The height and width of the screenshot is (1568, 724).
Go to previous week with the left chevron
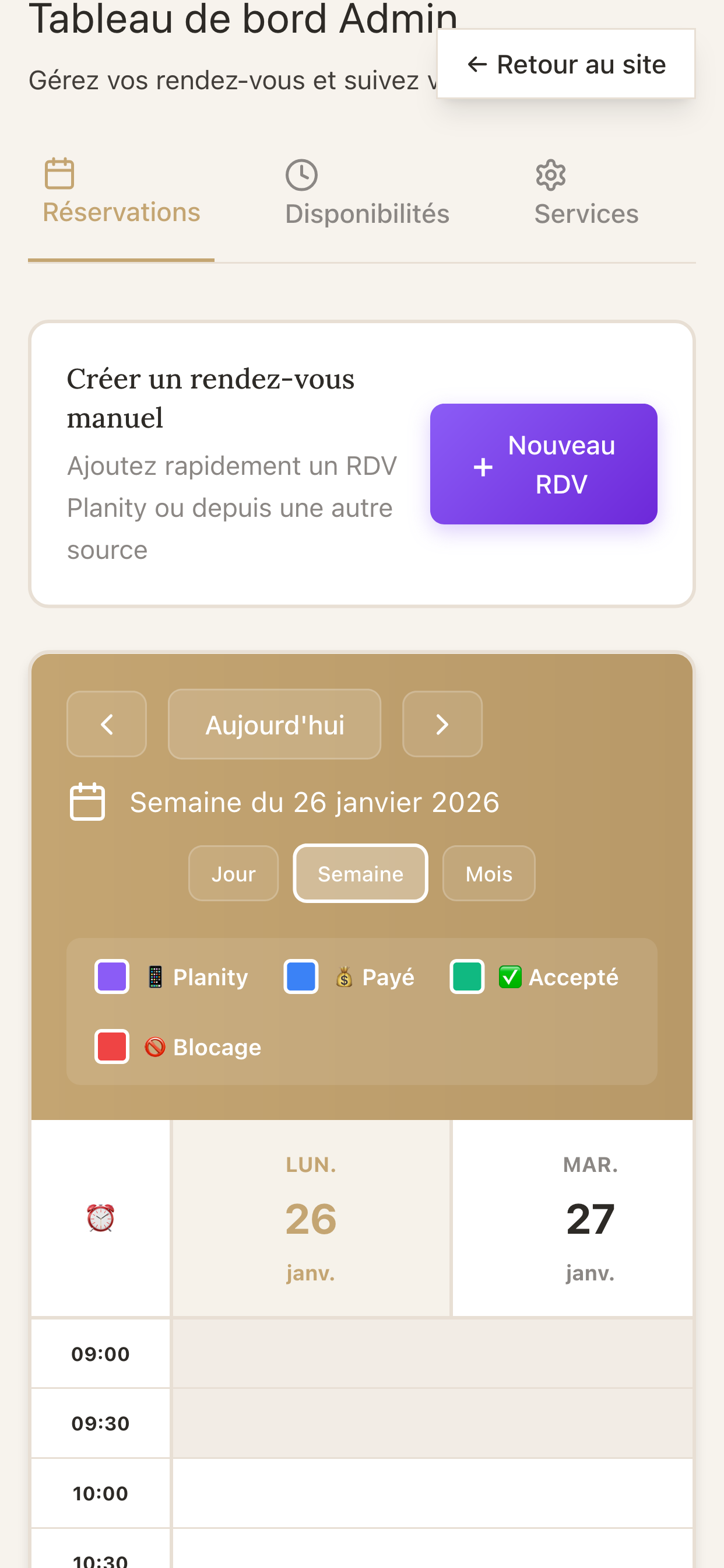point(106,724)
